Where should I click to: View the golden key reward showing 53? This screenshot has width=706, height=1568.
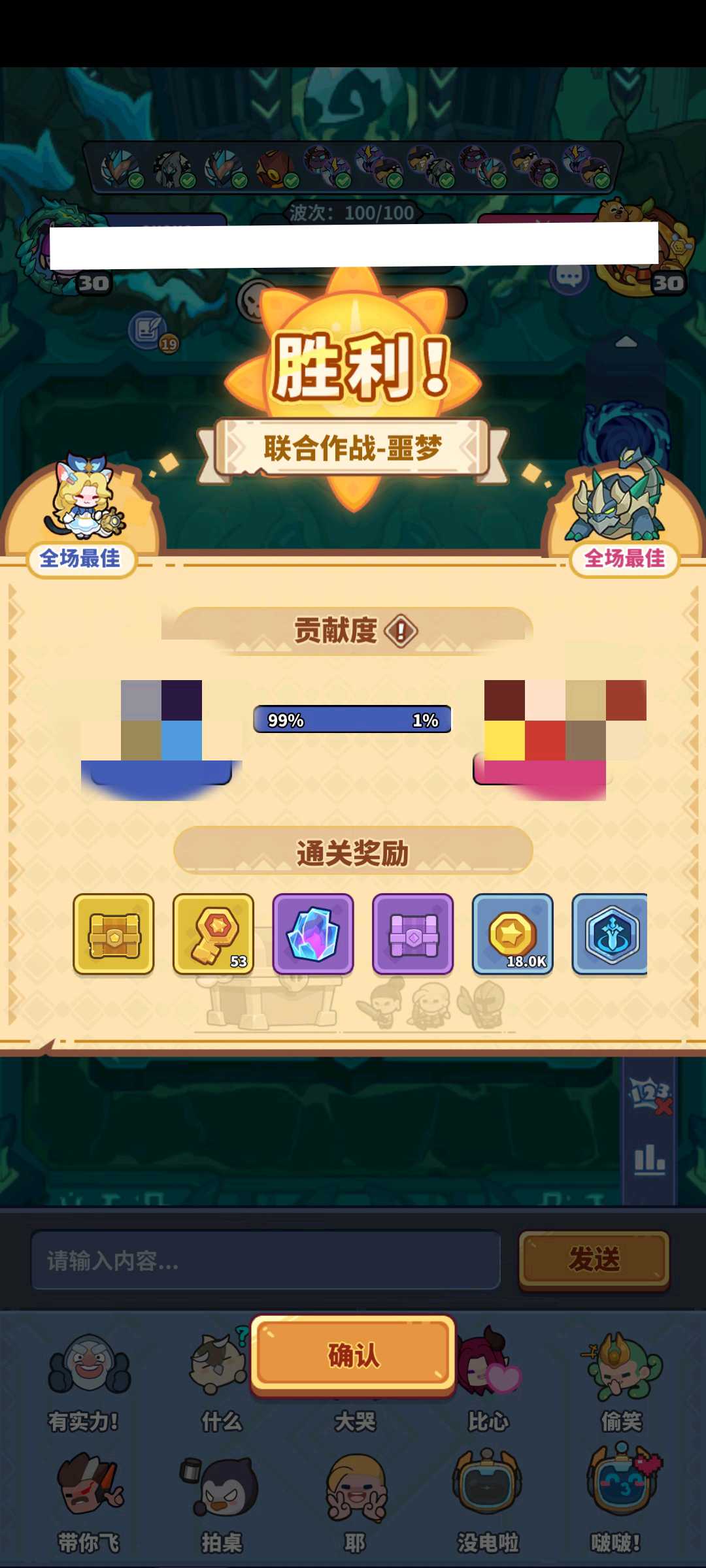point(213,934)
